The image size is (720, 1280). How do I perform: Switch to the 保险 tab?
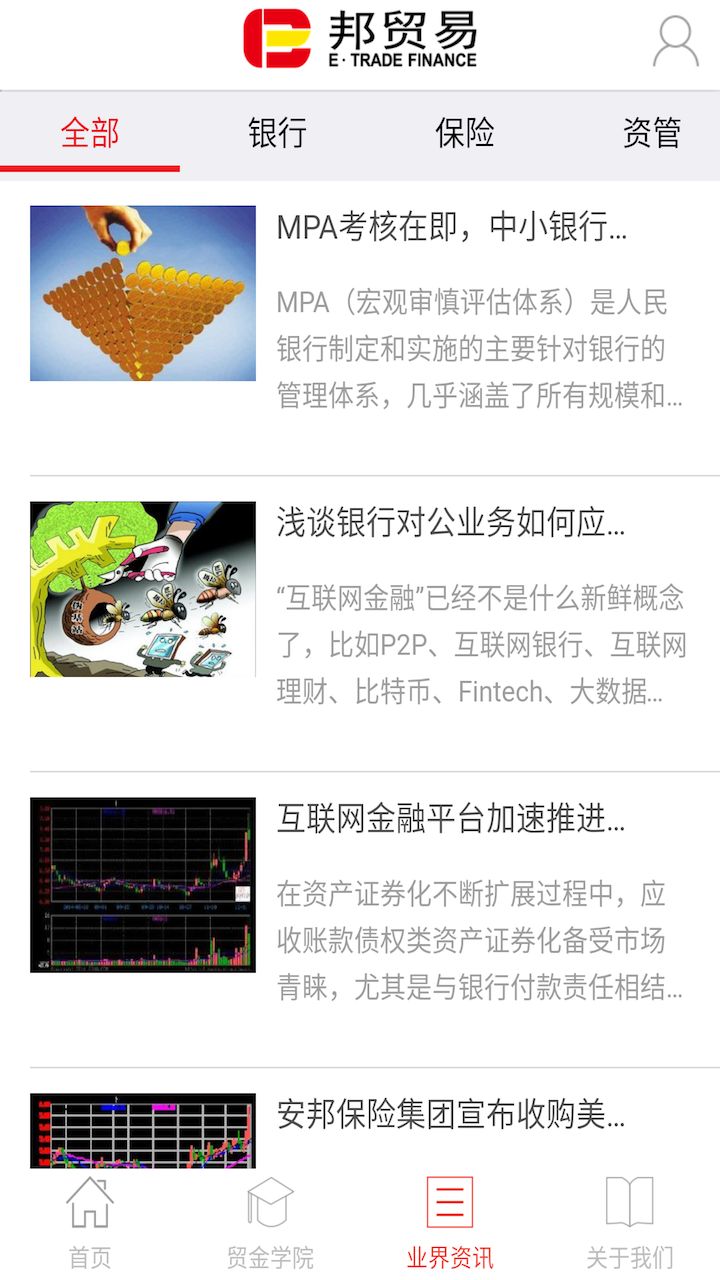tap(465, 133)
